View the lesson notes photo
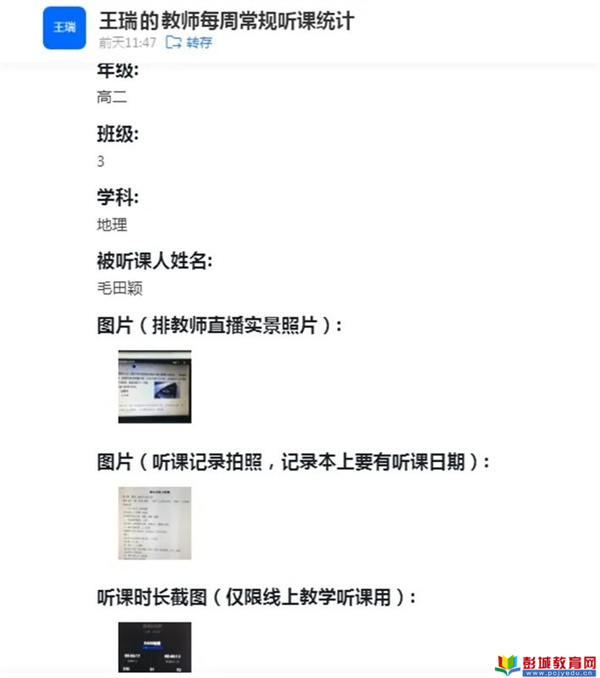Viewport: 600px width, 678px height. tap(154, 523)
